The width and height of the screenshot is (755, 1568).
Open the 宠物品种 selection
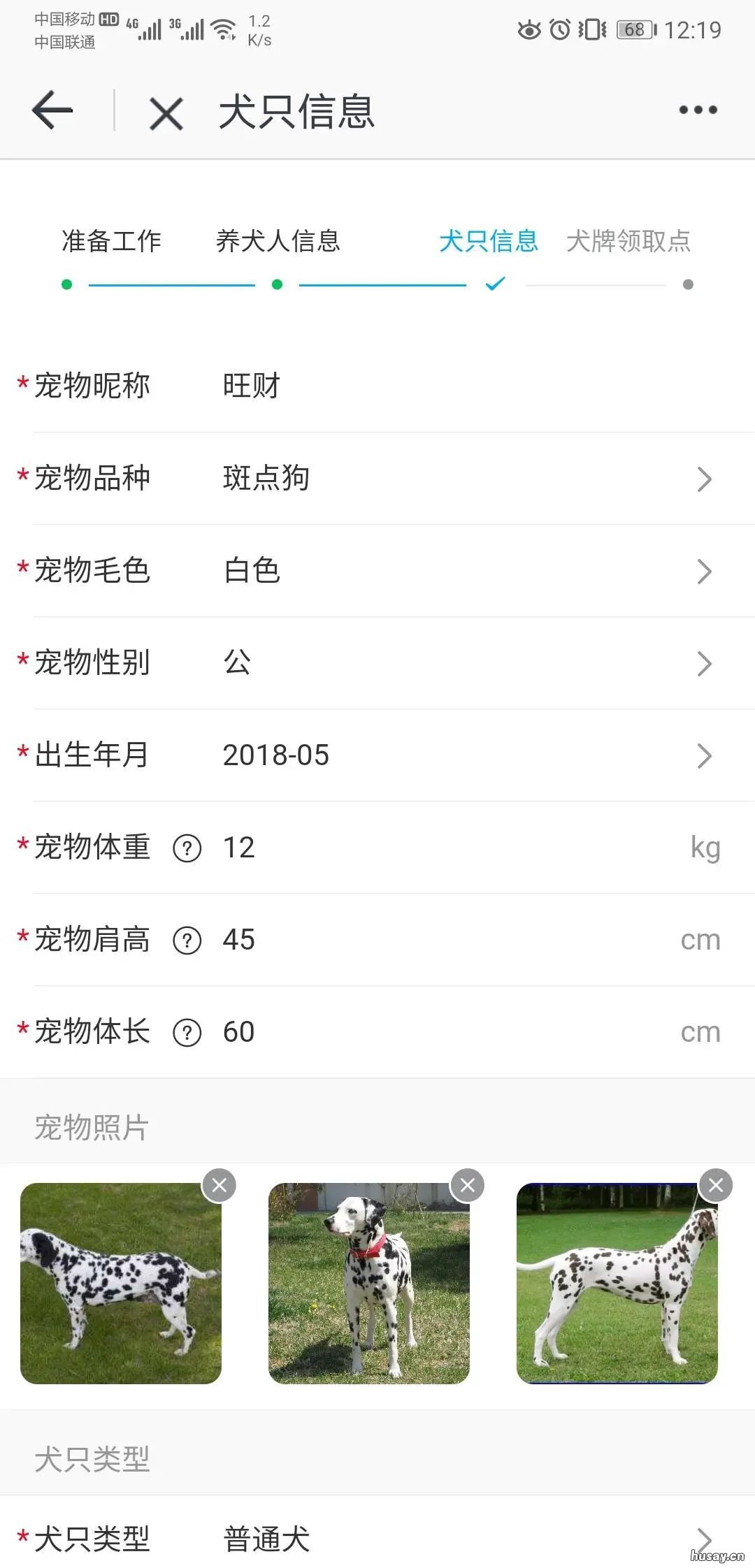(x=705, y=478)
